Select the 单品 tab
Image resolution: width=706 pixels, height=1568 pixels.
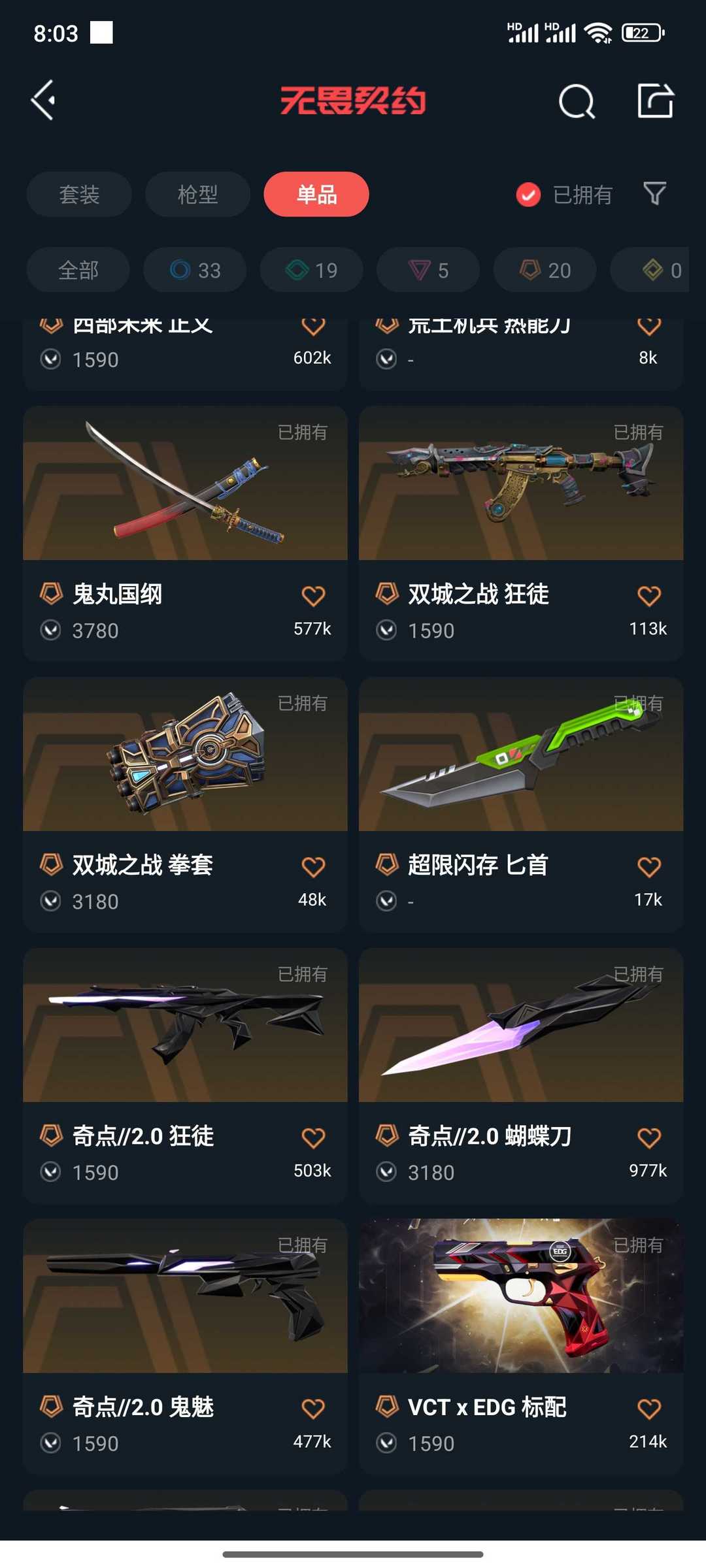[x=316, y=194]
